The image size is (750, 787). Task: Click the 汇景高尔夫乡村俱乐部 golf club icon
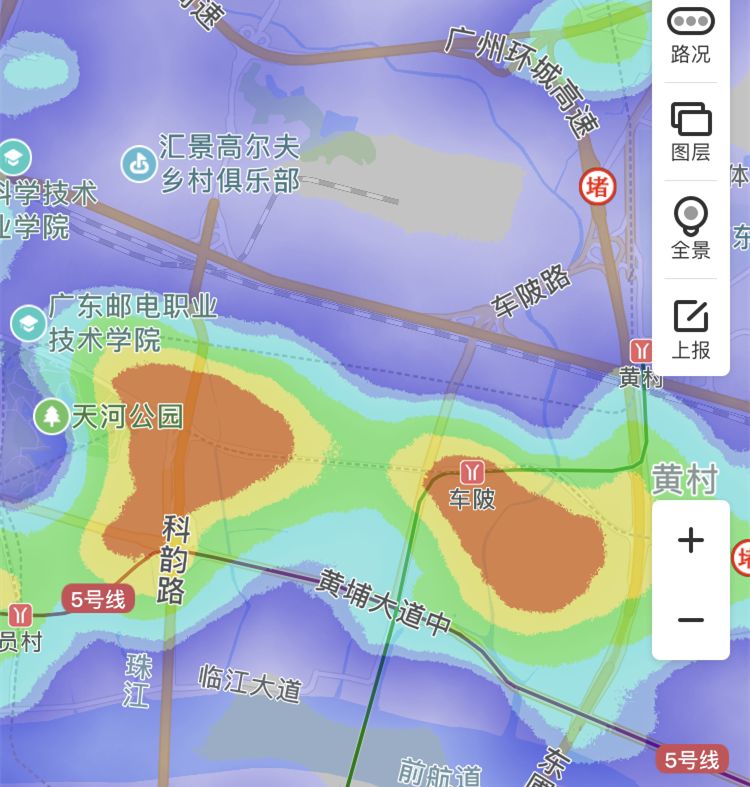136,163
